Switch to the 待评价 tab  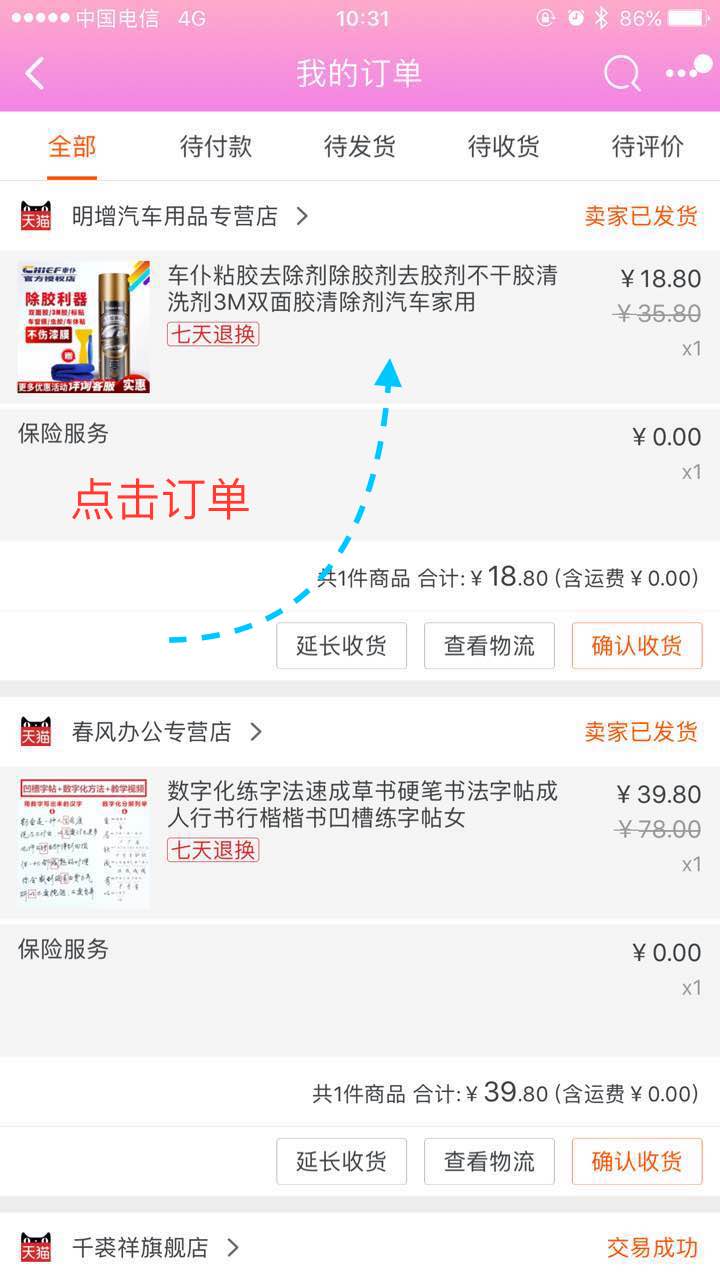tap(648, 147)
